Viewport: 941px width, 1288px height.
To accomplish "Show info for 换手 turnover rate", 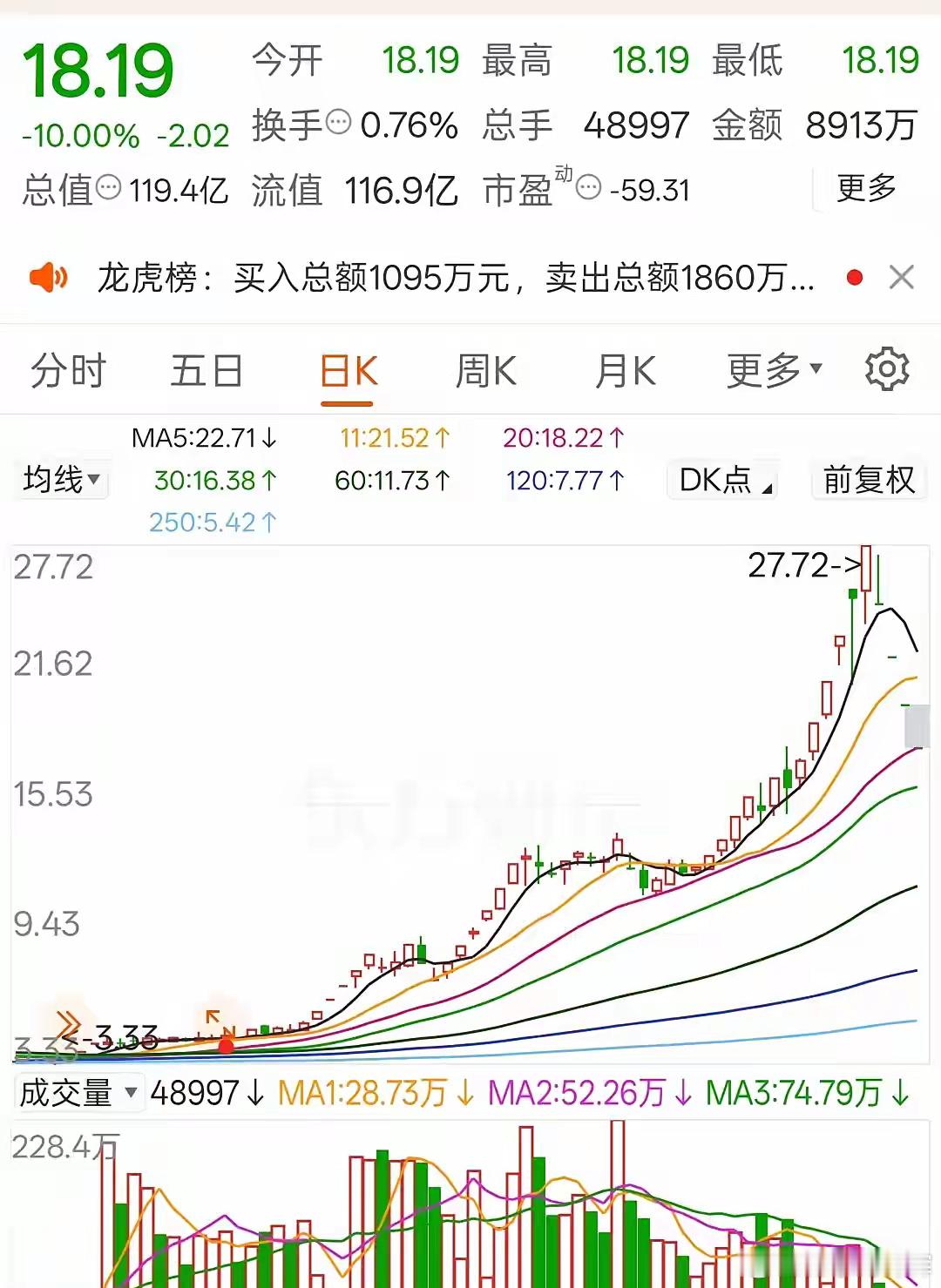I will [339, 122].
